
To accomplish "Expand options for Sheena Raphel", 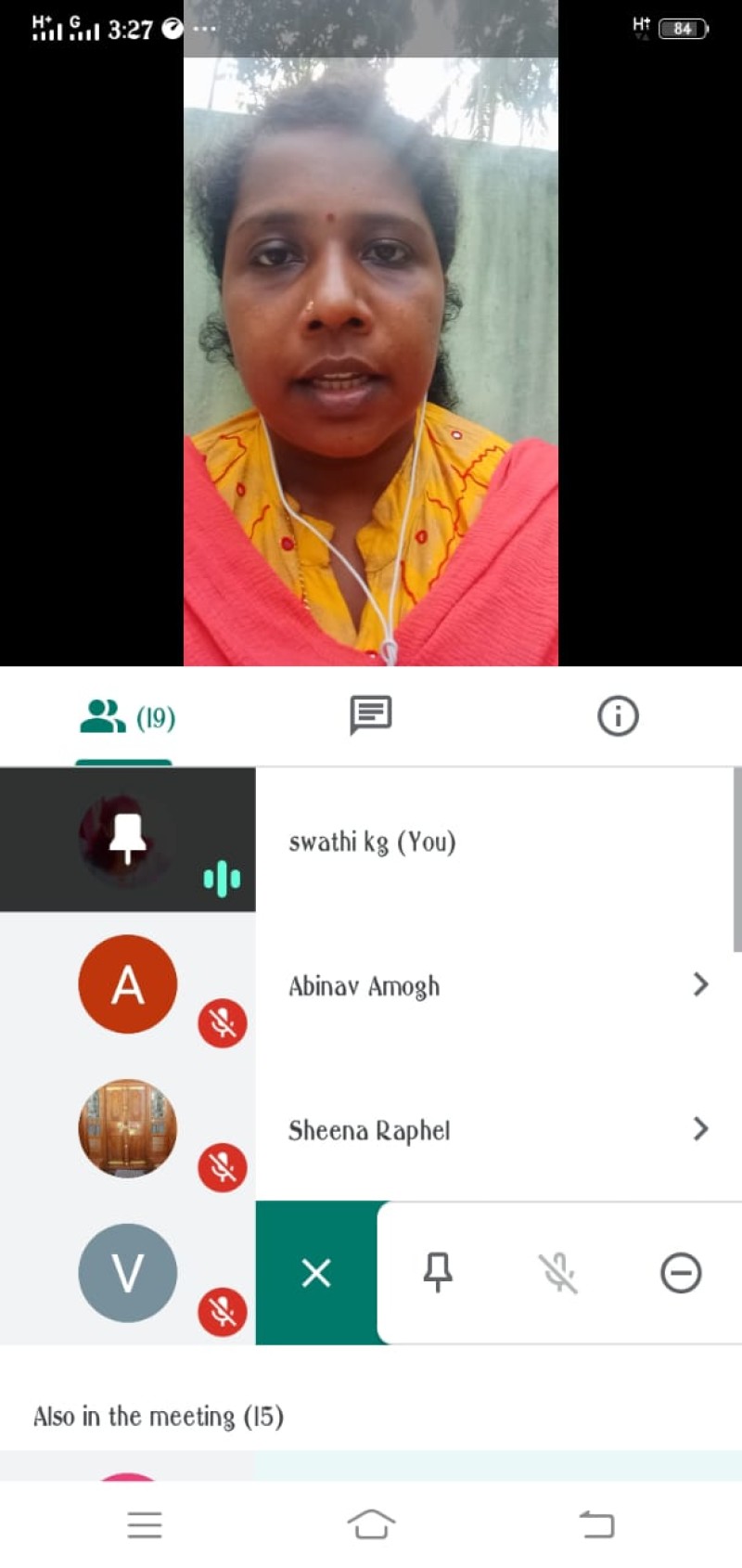I will pyautogui.click(x=700, y=1129).
